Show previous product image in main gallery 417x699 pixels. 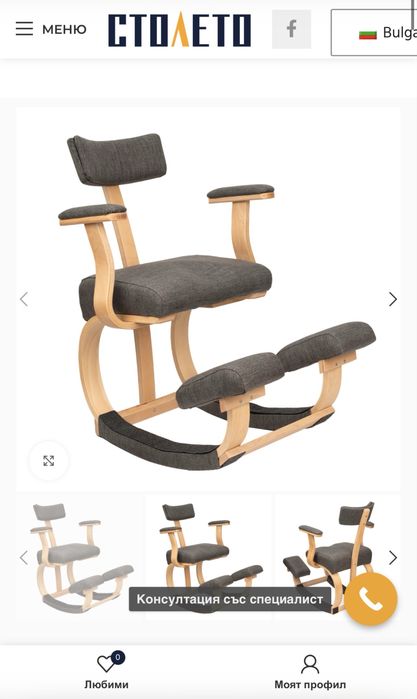pyautogui.click(x=24, y=299)
